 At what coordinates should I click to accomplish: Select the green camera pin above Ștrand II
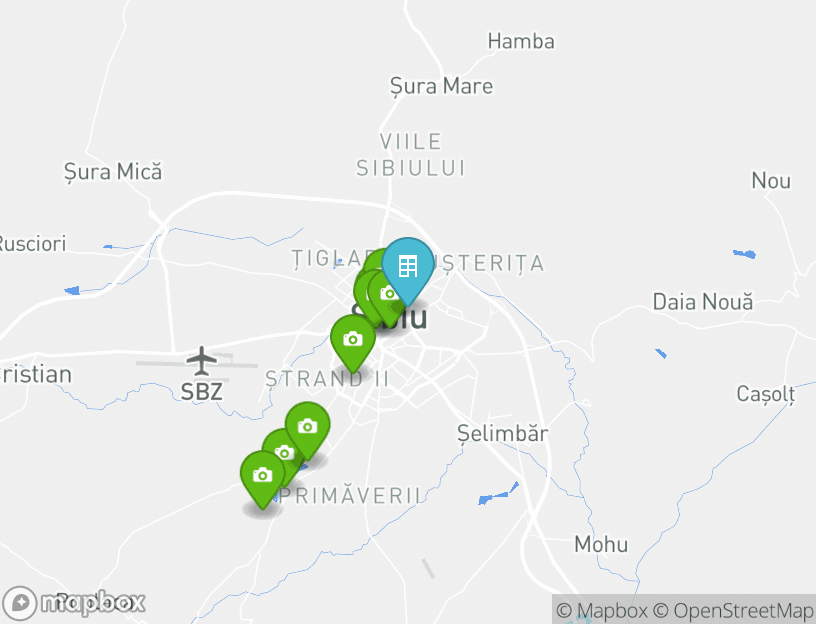pyautogui.click(x=352, y=340)
